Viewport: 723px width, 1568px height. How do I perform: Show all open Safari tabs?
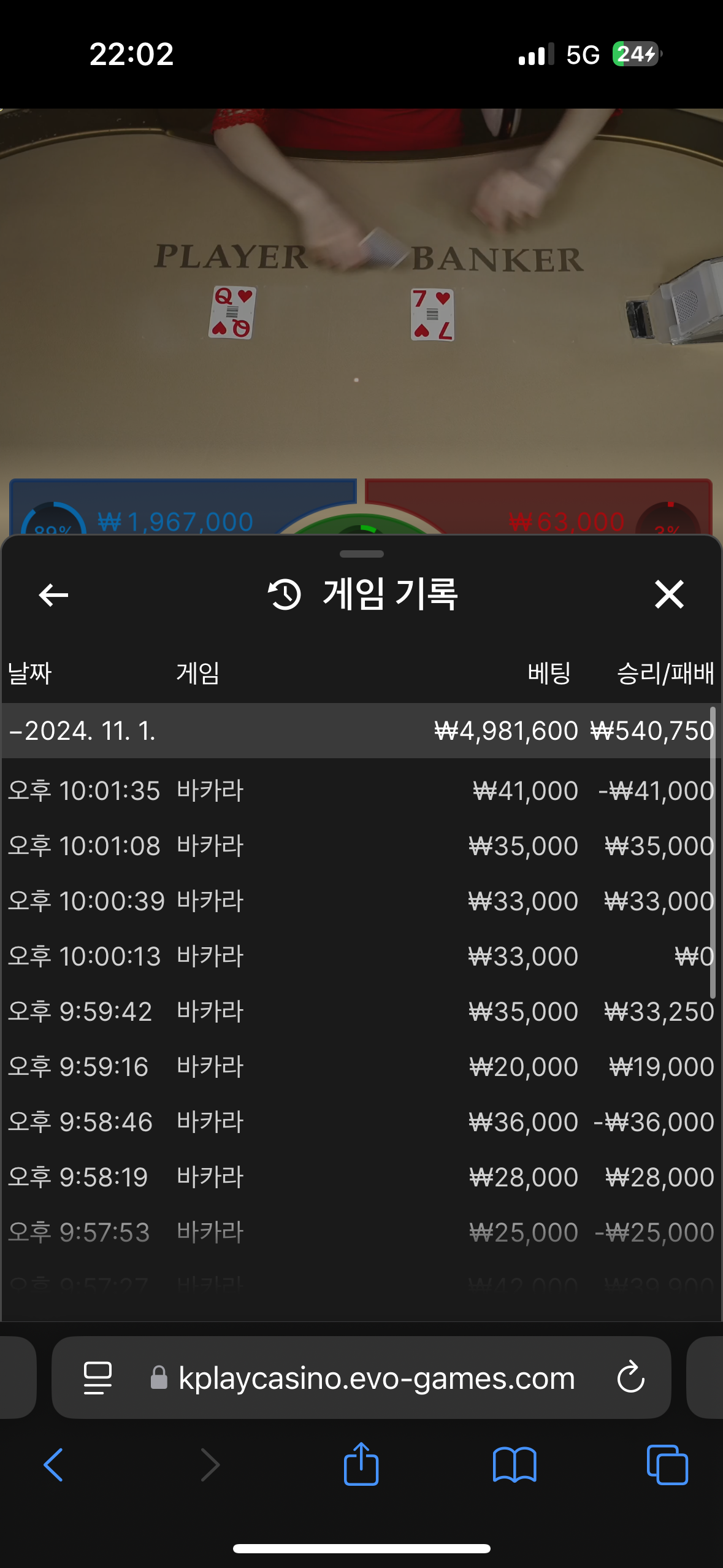(667, 1465)
